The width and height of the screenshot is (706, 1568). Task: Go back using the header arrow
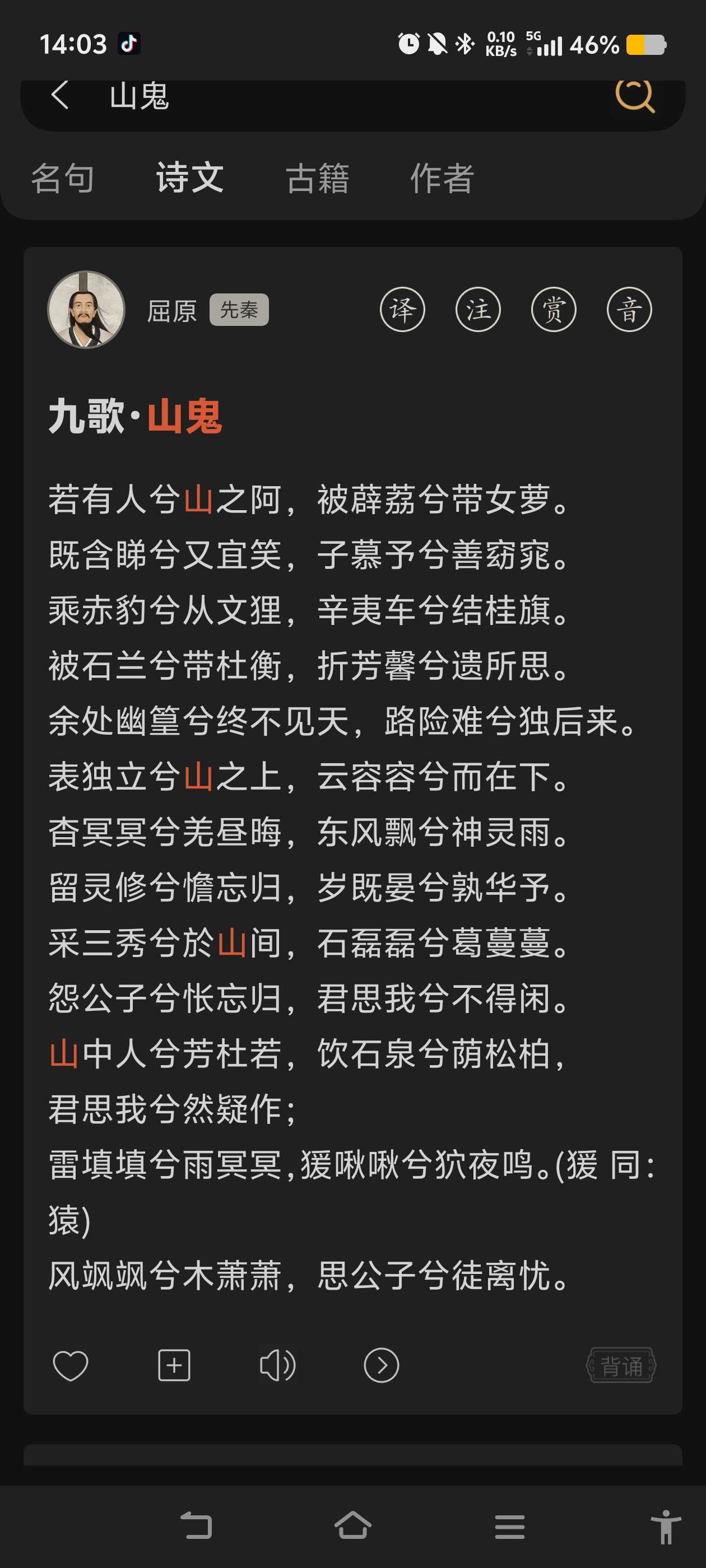tap(60, 95)
